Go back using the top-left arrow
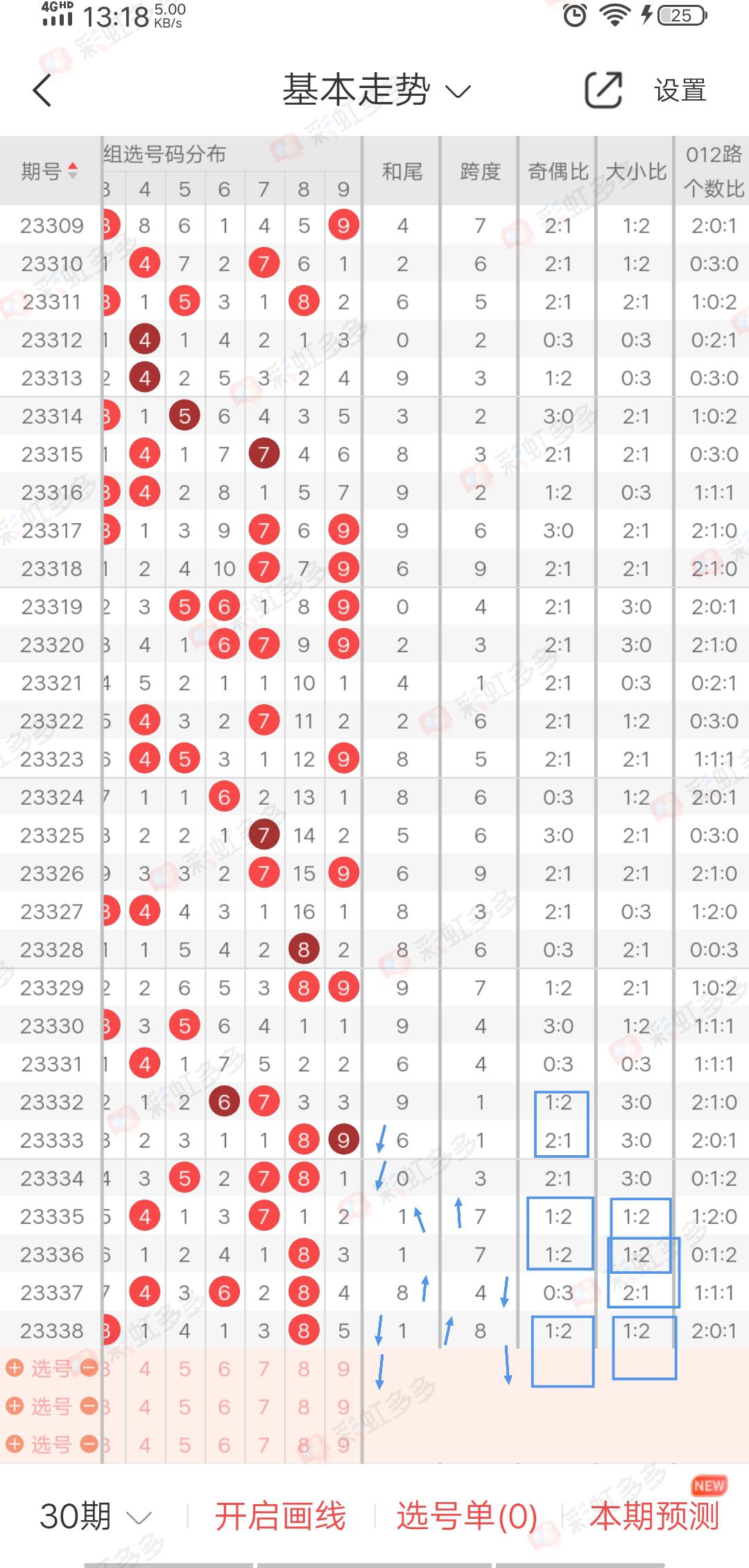Viewport: 749px width, 1568px height. [x=42, y=90]
